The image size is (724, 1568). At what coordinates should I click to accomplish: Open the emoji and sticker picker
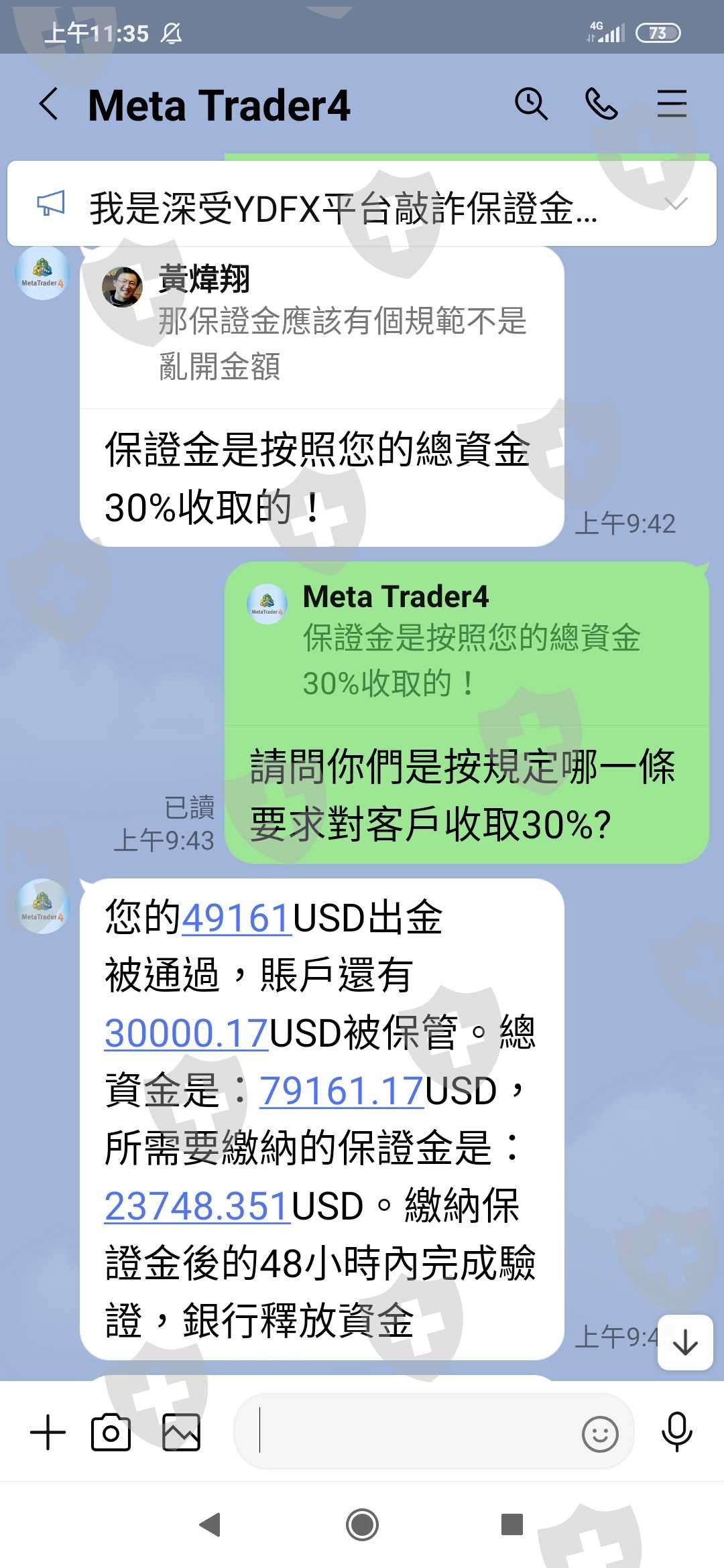coord(600,1434)
